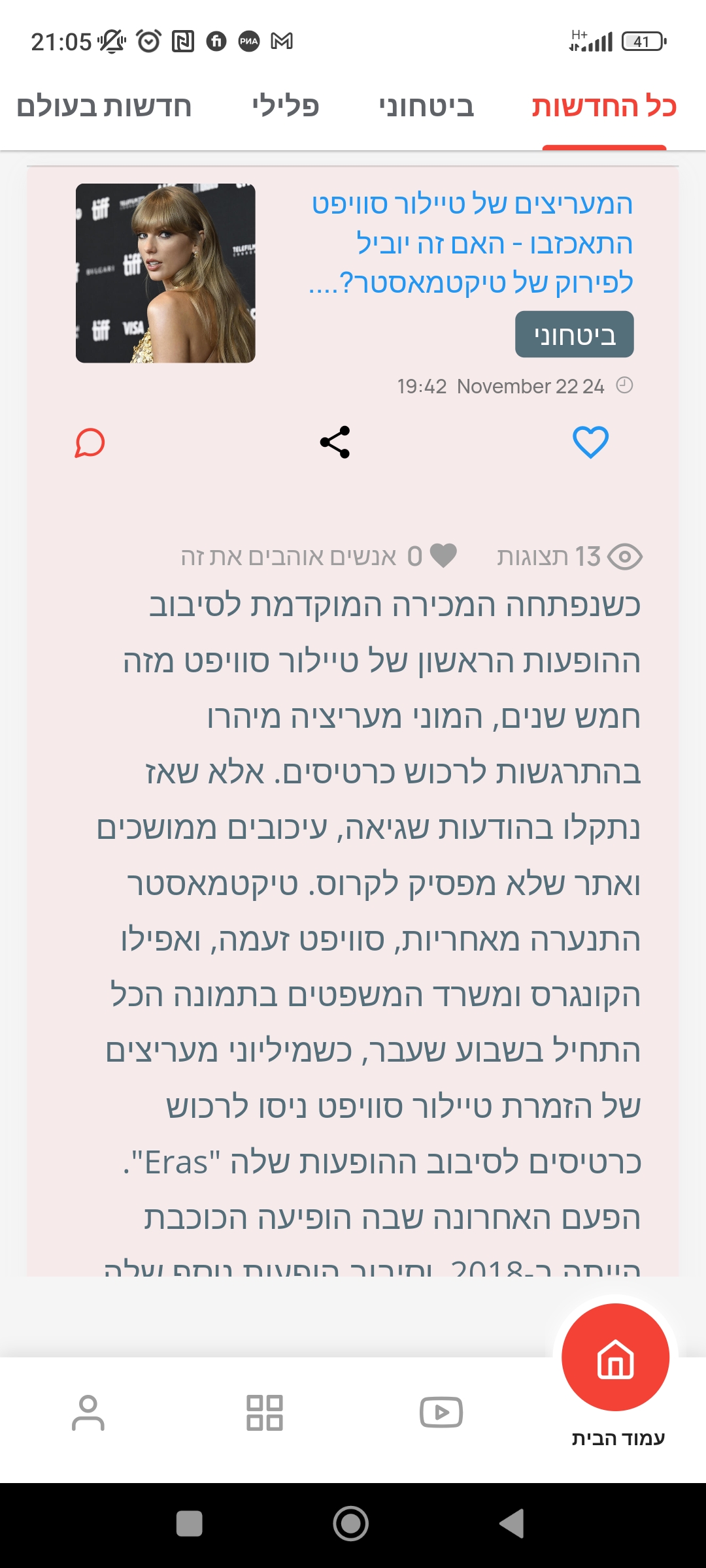Like the article with the heart icon
Viewport: 706px width, 1568px height.
(x=590, y=442)
